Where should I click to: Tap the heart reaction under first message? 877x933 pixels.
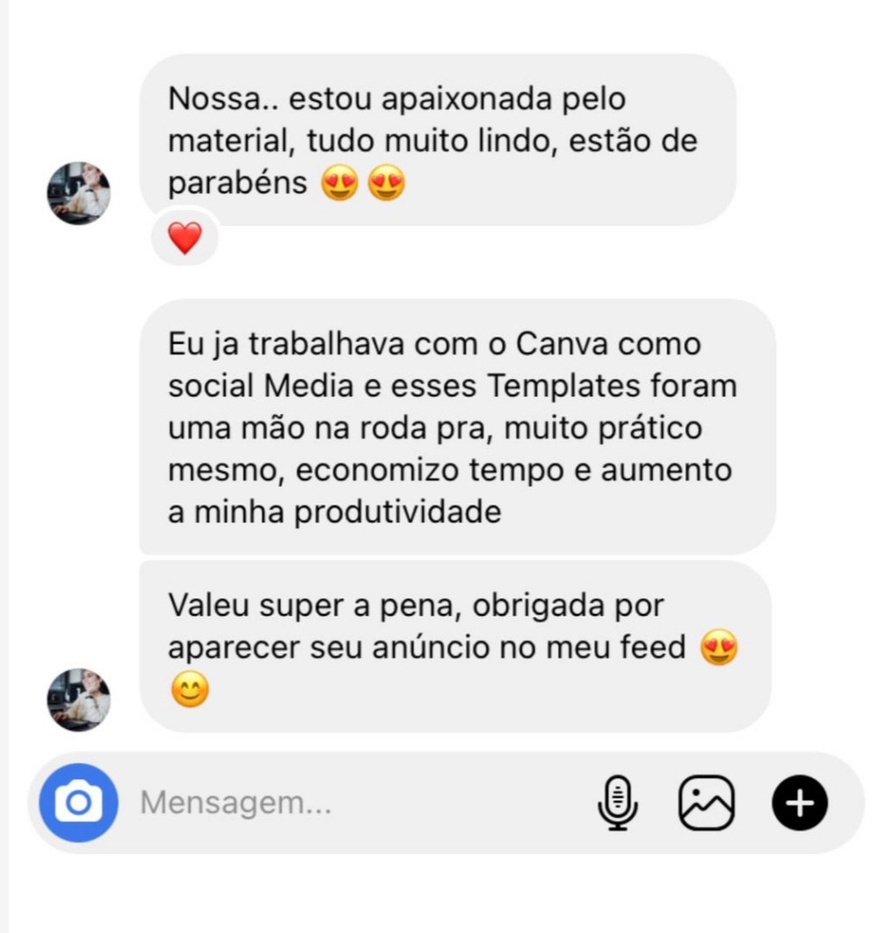(185, 238)
